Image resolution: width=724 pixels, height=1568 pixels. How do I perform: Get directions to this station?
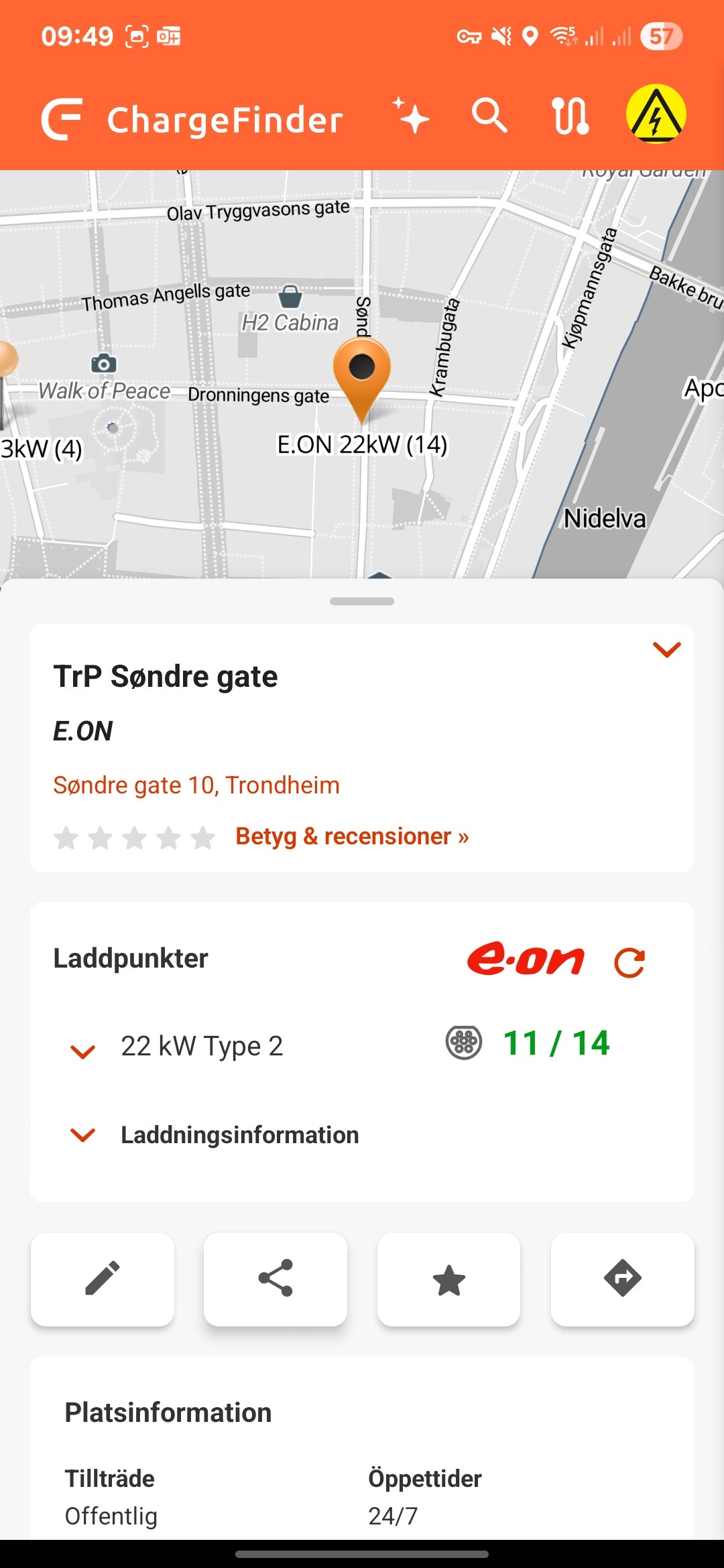[622, 1279]
